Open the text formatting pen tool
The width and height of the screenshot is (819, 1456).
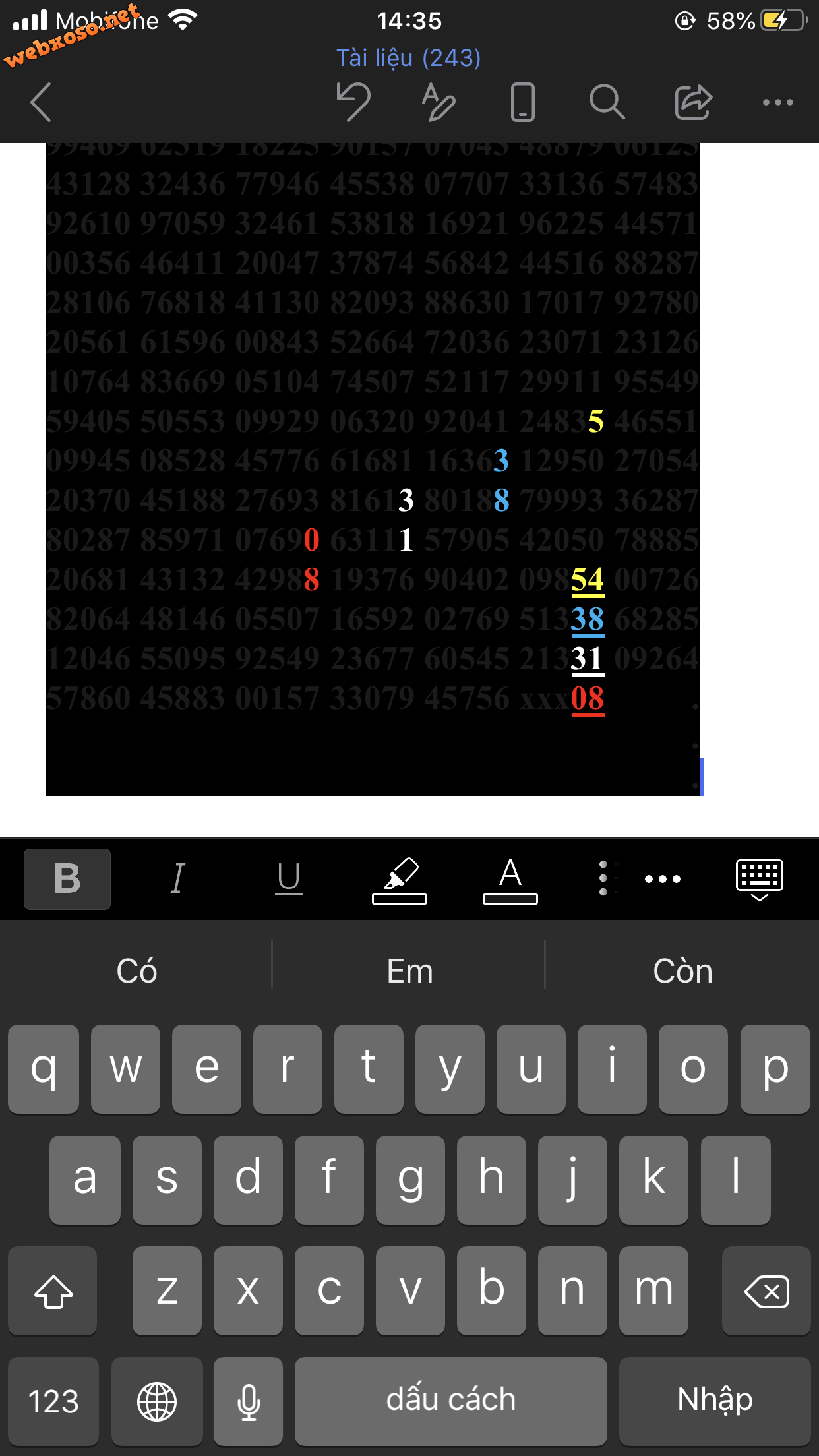click(438, 102)
